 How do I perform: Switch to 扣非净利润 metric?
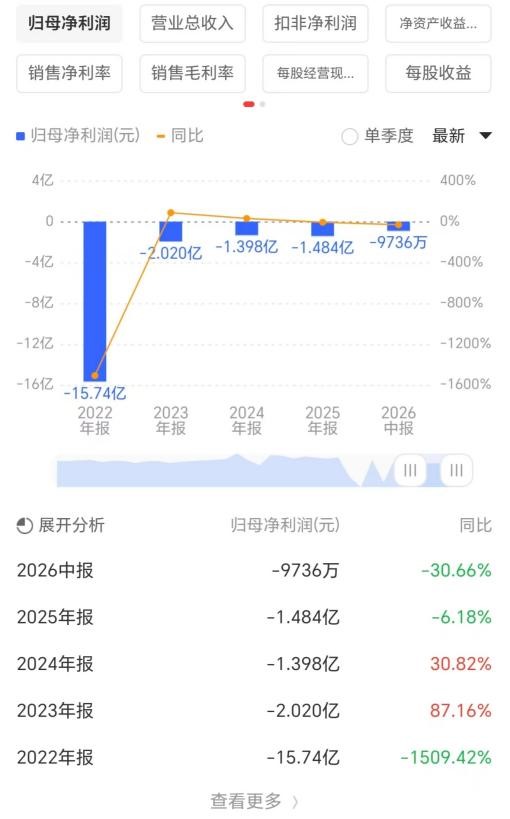pos(315,24)
